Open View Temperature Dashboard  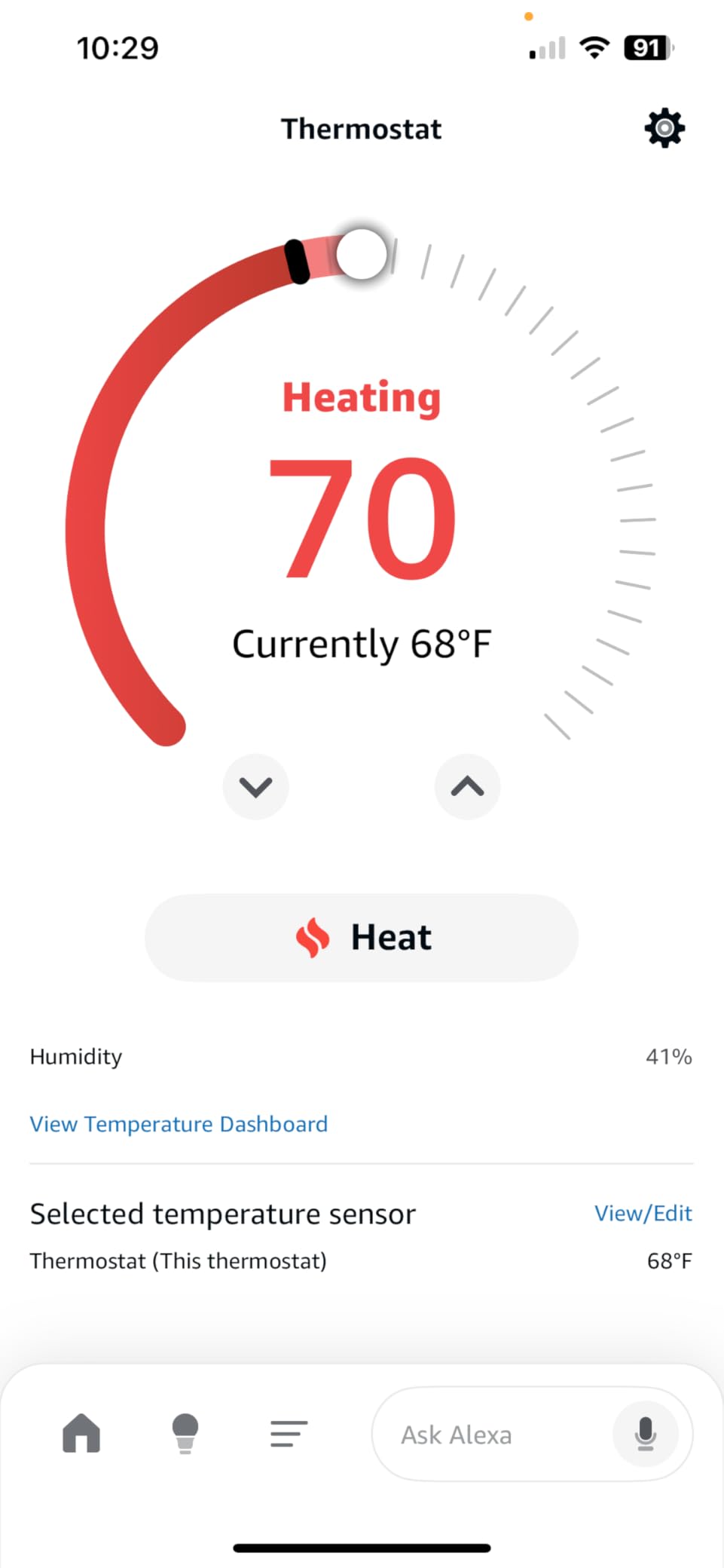[178, 1123]
